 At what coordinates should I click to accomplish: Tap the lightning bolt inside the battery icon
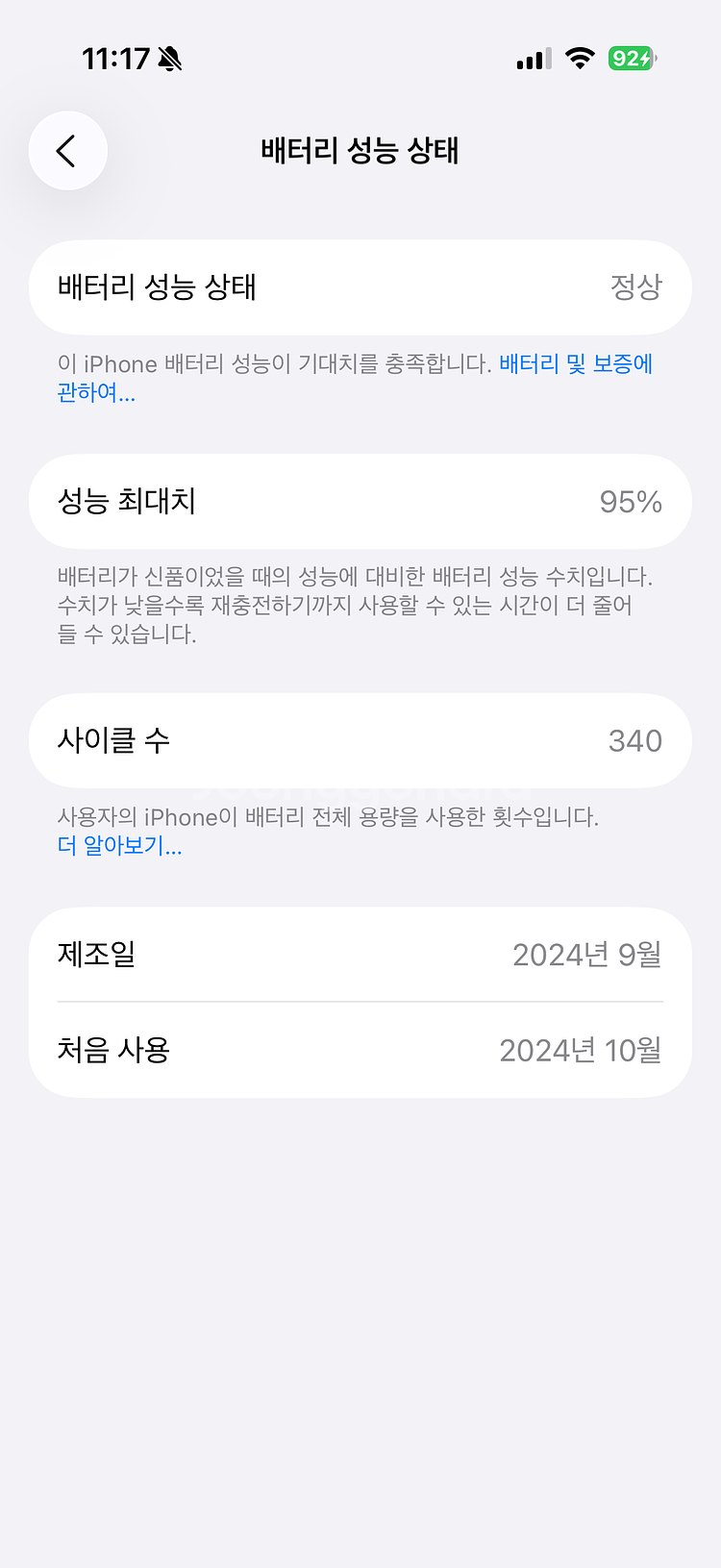click(x=645, y=58)
